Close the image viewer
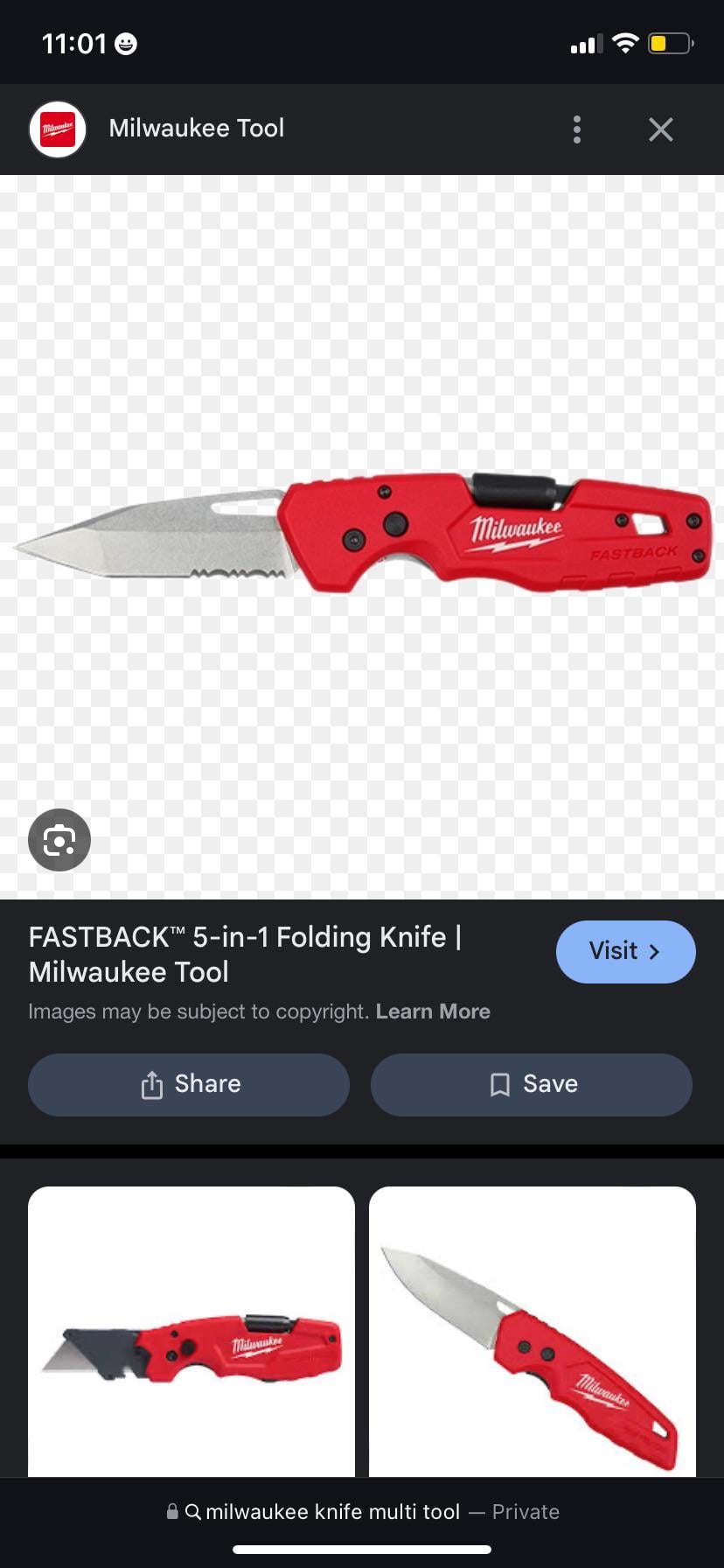 click(x=660, y=129)
